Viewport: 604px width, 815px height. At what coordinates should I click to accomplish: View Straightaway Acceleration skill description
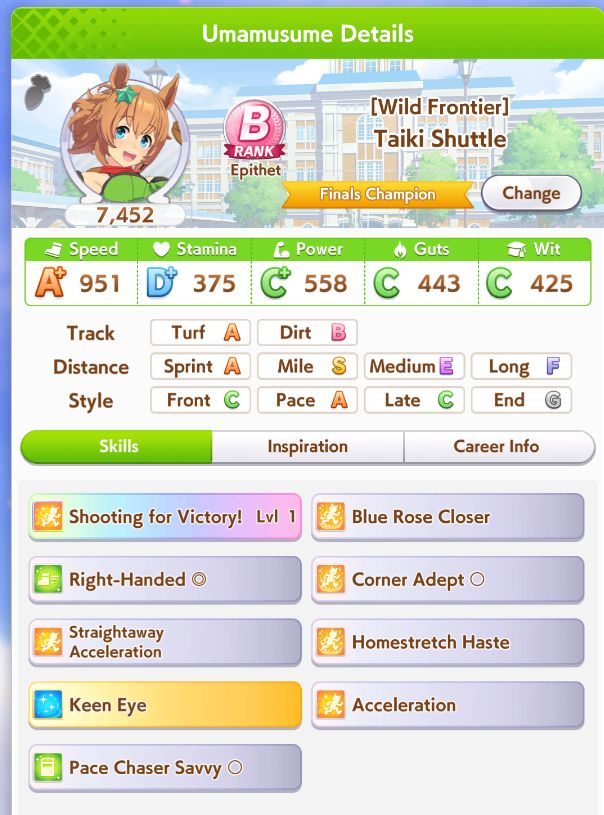[165, 642]
